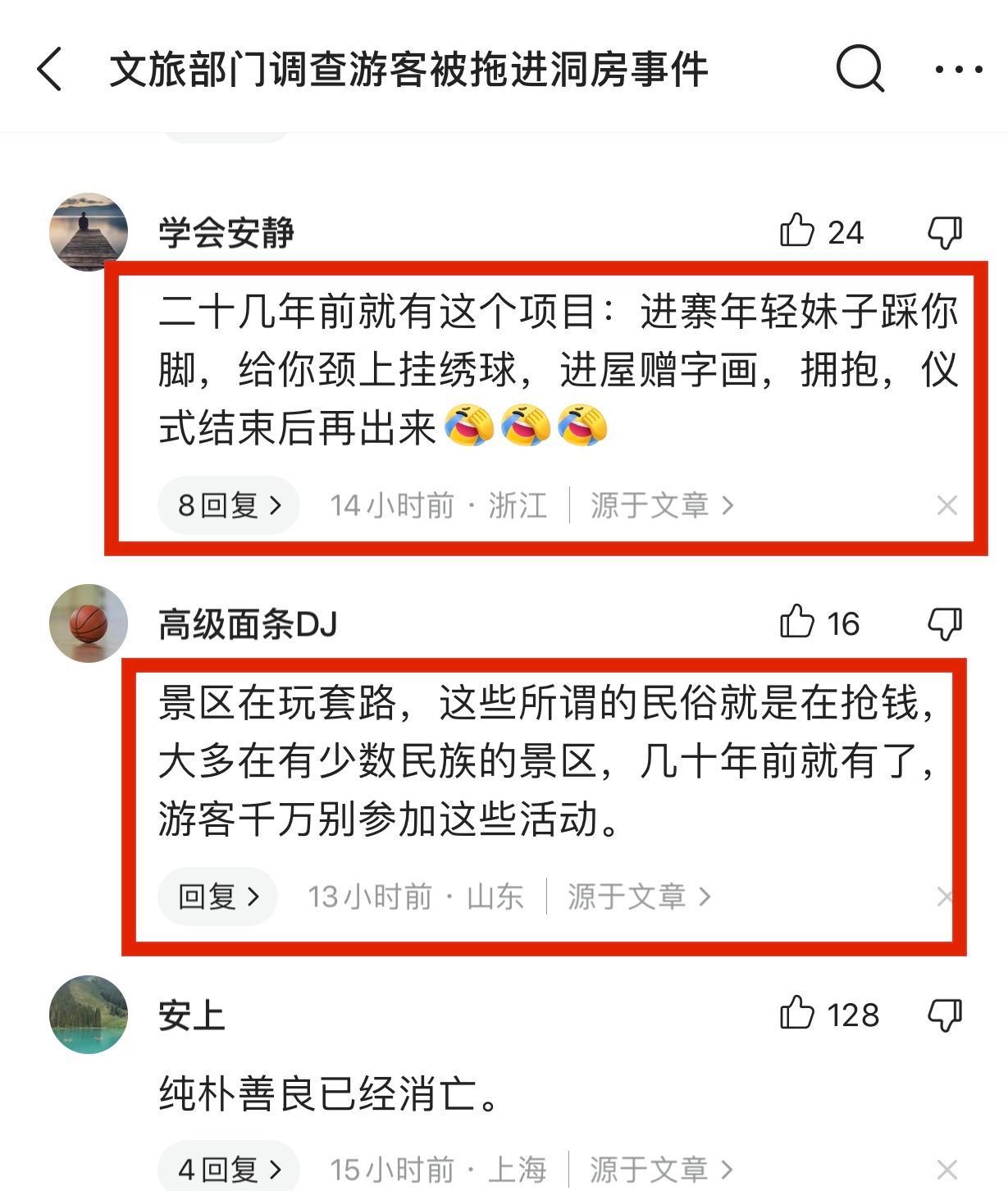This screenshot has height=1191, width=1008.
Task: Open search from the top bar
Action: [859, 69]
